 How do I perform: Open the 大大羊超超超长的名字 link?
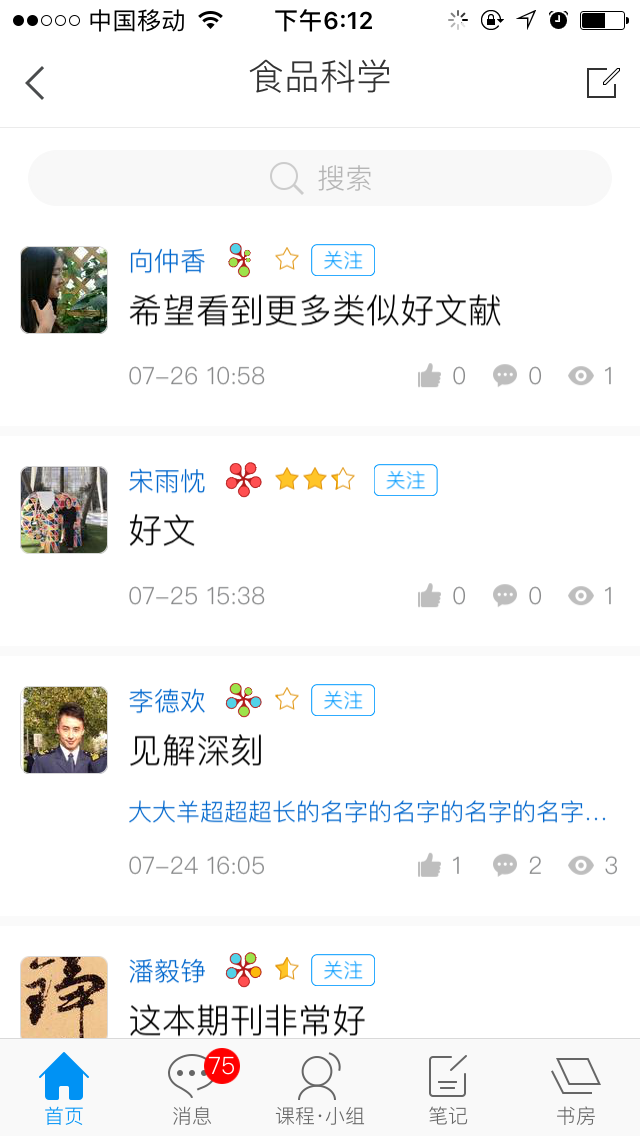[367, 812]
